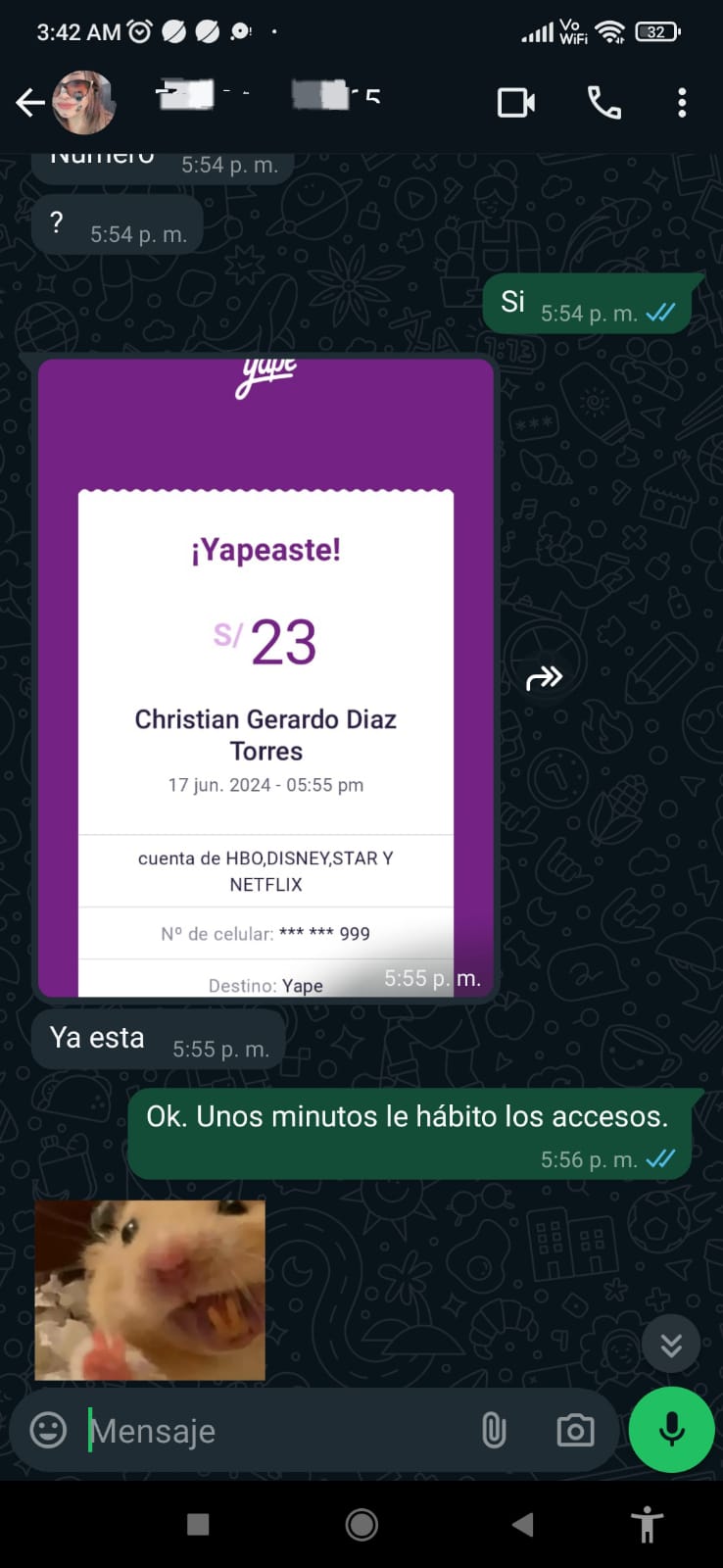Open the emoji picker

pyautogui.click(x=48, y=1430)
